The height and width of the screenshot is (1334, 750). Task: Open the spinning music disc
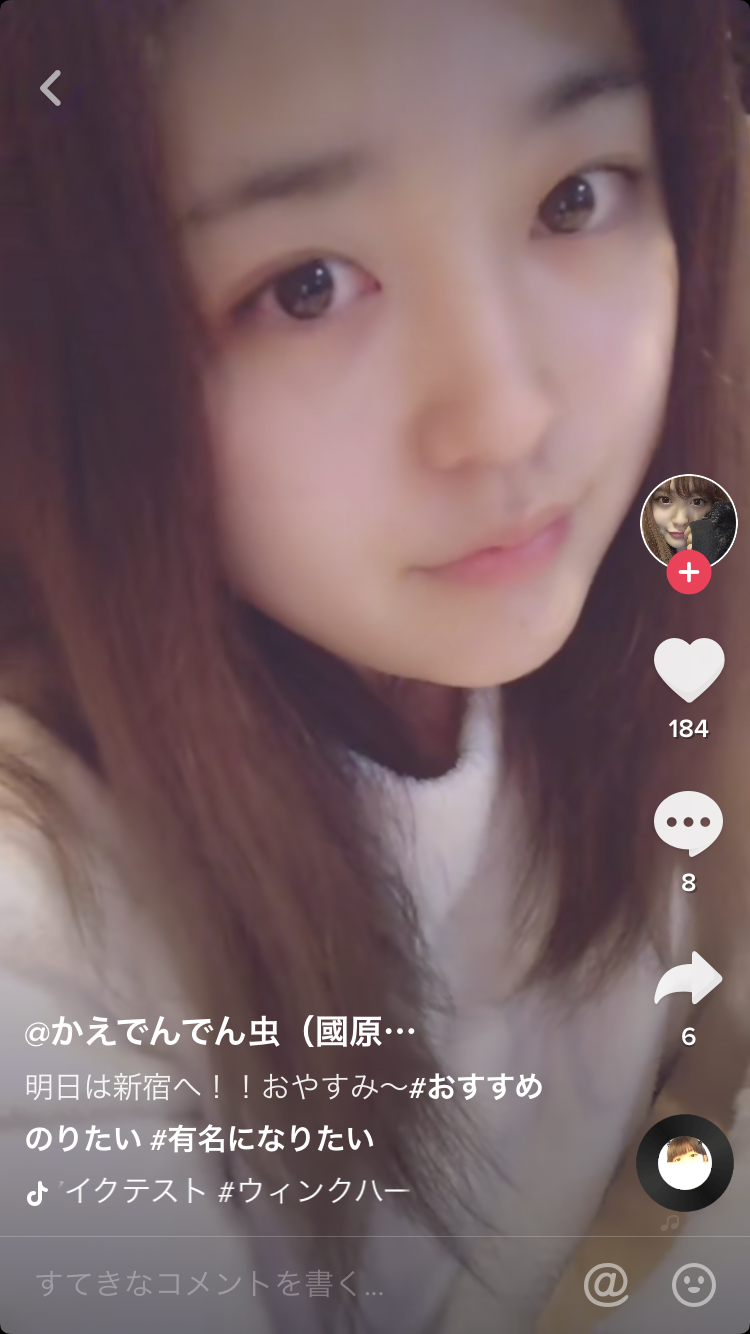click(685, 1163)
